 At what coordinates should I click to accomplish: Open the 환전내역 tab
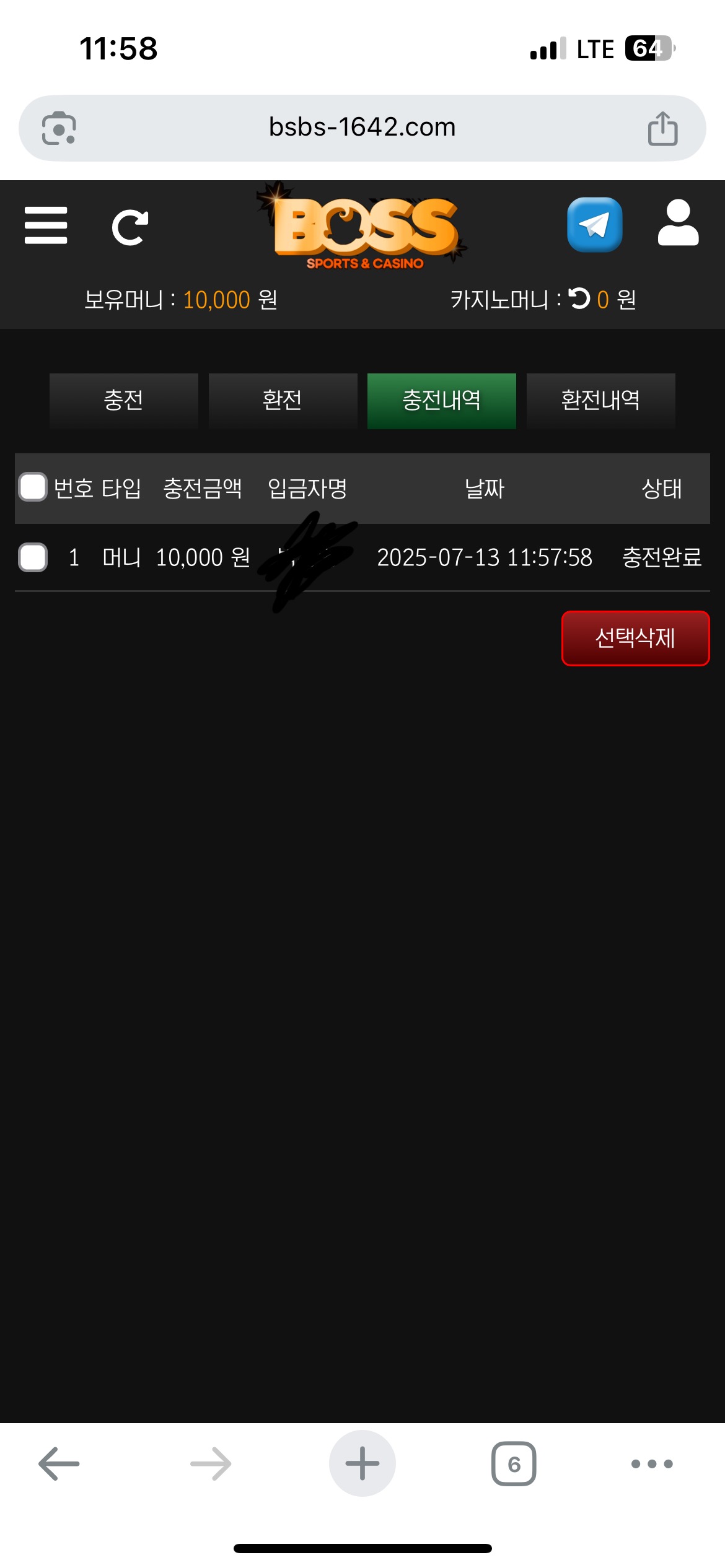click(600, 400)
